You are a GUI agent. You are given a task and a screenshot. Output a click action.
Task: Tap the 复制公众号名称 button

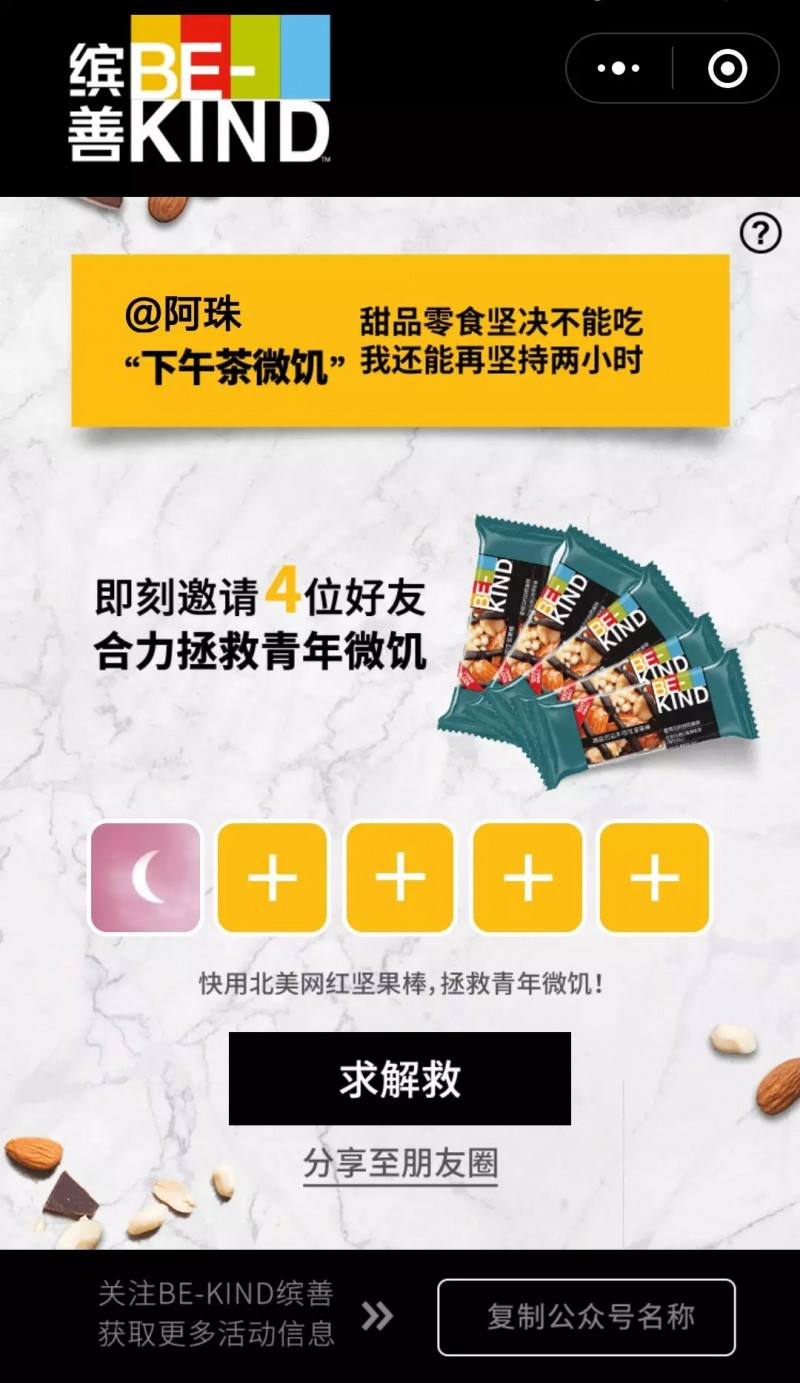(x=587, y=1317)
